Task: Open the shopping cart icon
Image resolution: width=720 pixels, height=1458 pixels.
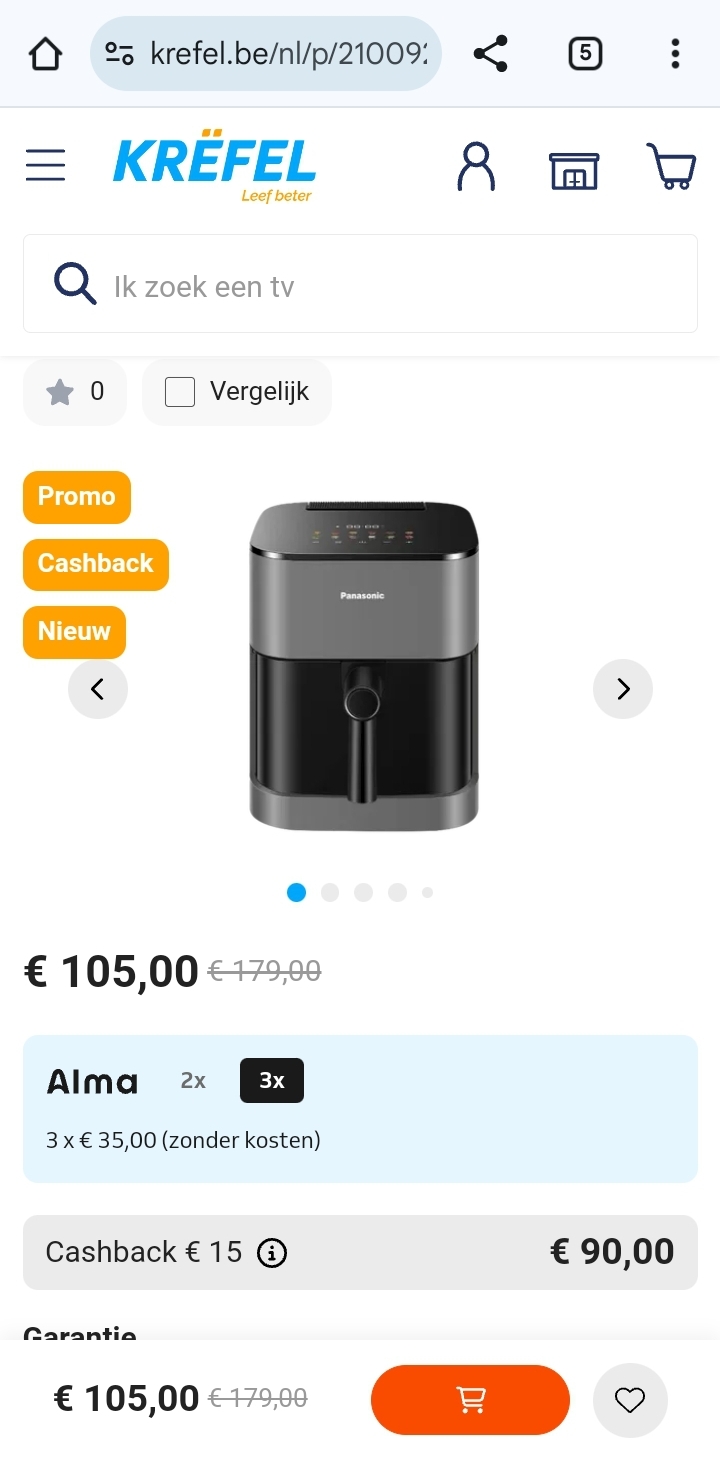Action: 671,166
